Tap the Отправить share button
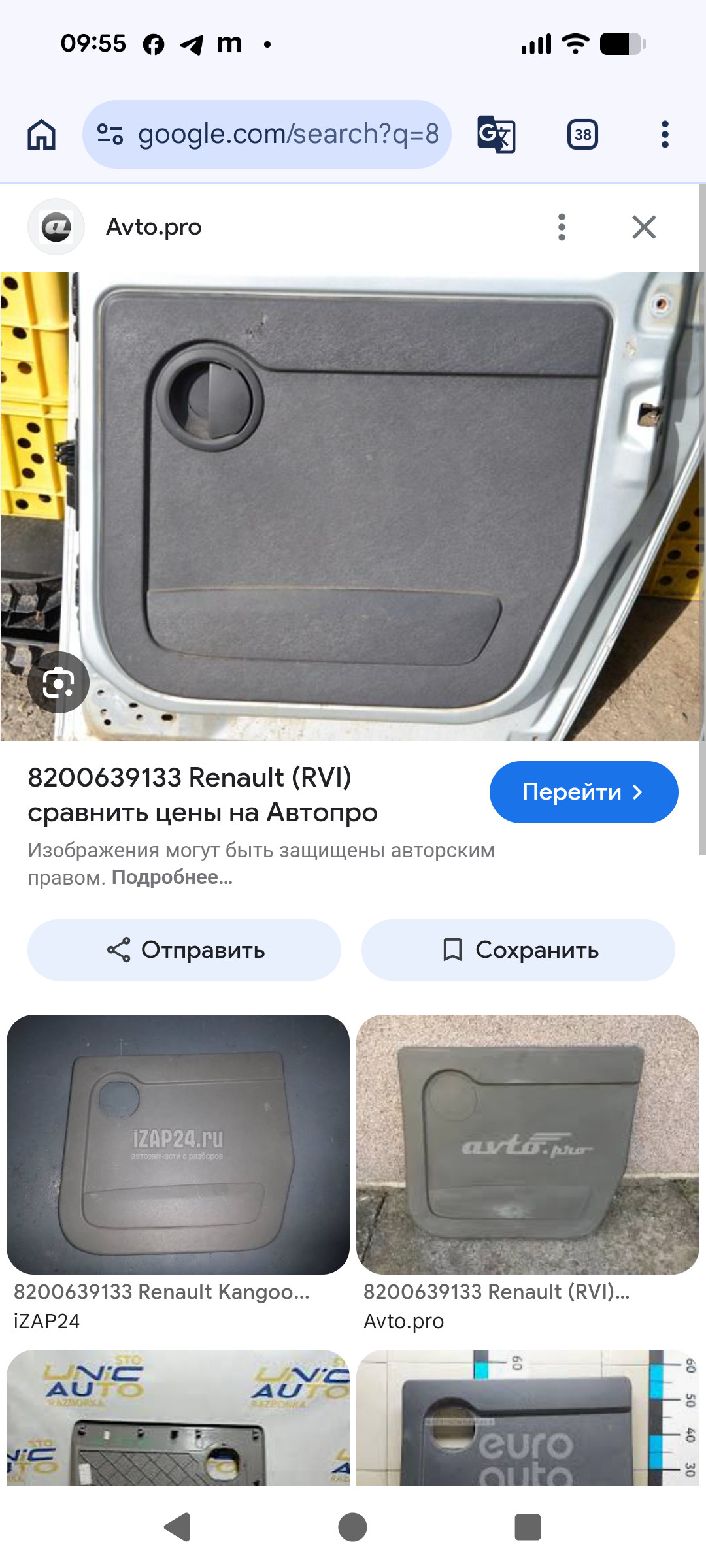706x1568 pixels. [184, 950]
